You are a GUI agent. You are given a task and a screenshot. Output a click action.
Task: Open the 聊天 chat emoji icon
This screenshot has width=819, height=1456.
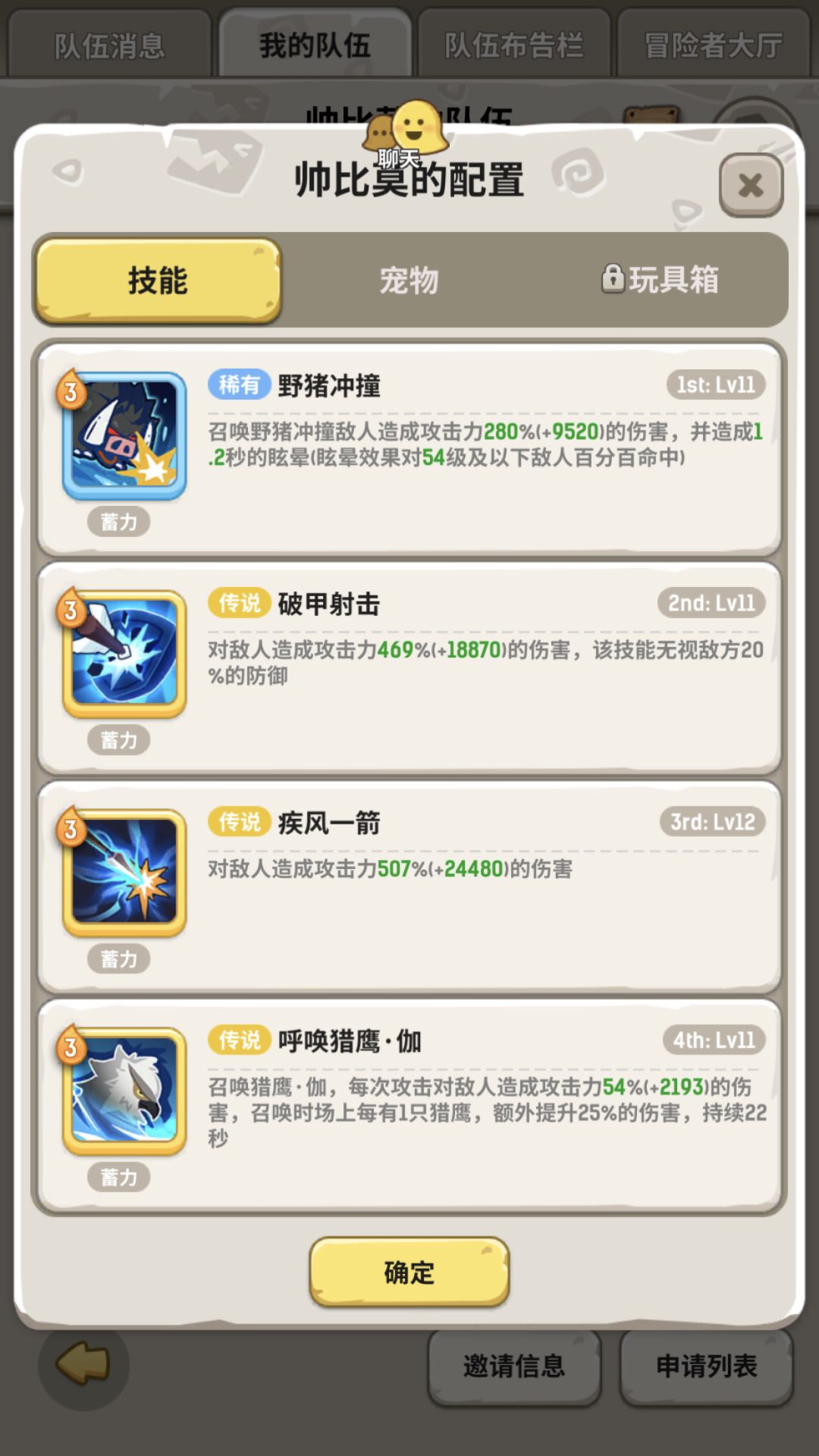tap(409, 136)
